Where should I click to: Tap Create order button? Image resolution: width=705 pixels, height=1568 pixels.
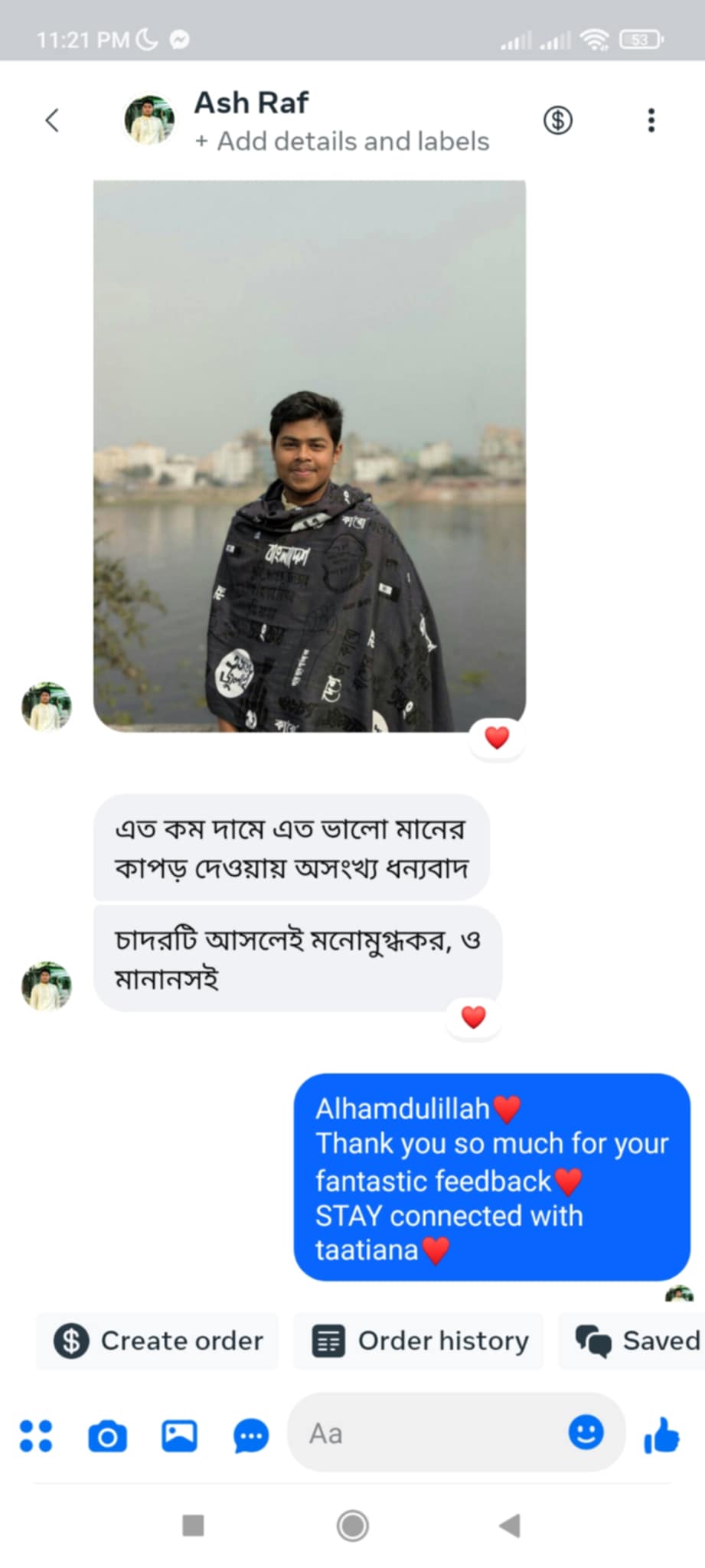pos(158,1341)
